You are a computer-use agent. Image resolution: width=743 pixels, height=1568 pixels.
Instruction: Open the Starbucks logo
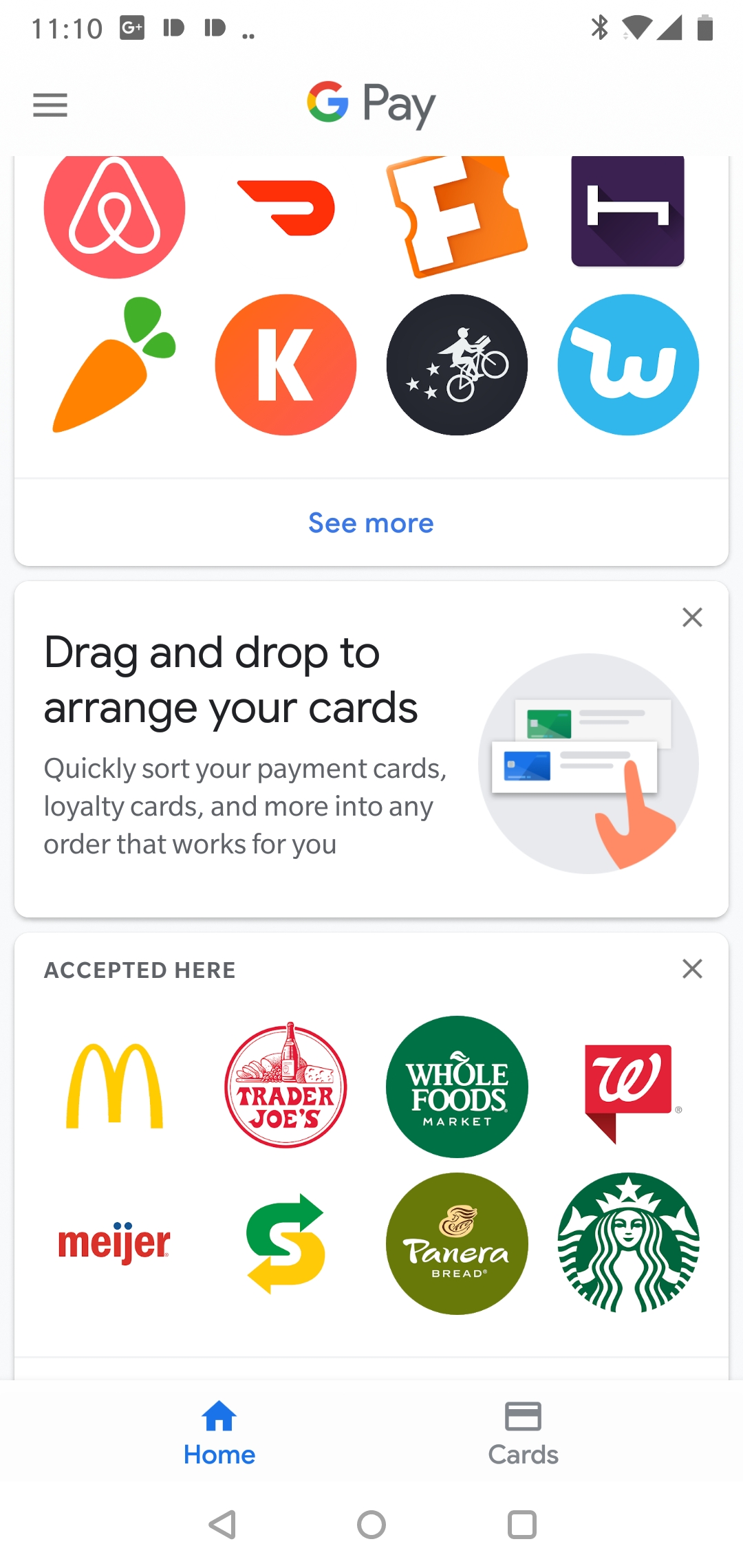coord(629,1241)
